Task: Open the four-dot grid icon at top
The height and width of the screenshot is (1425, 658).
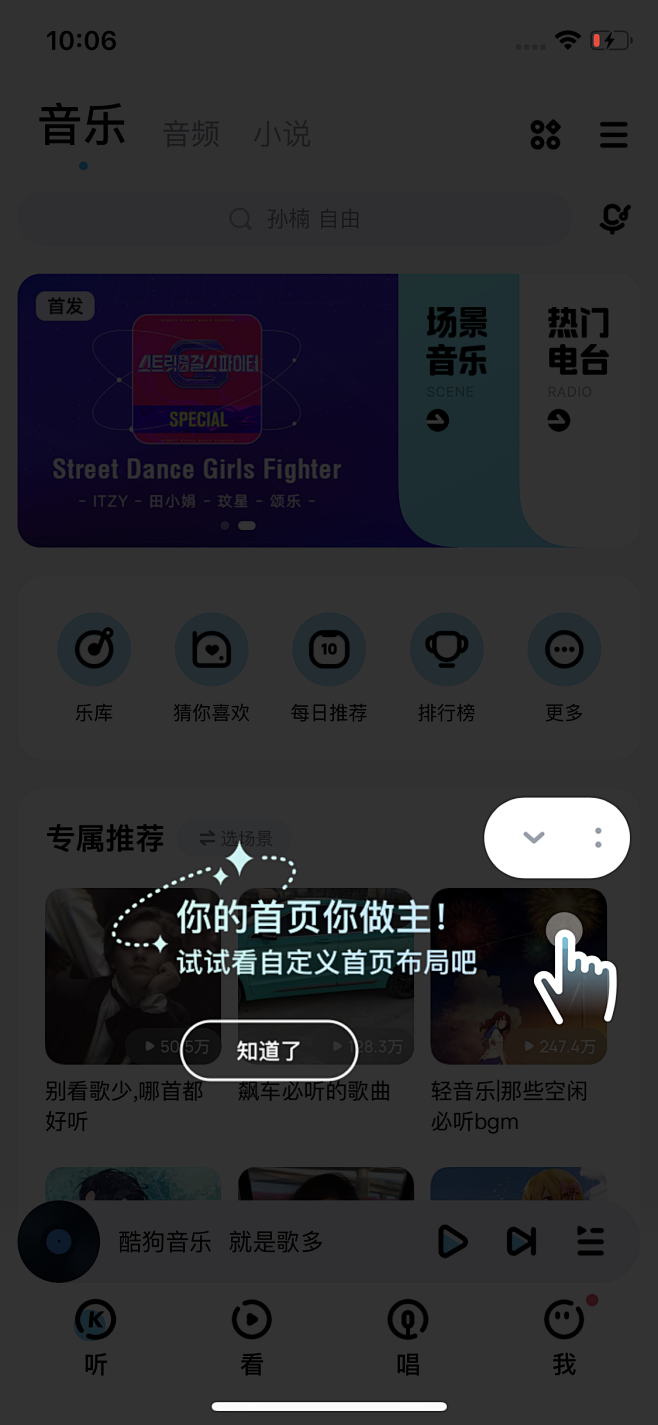Action: point(545,134)
